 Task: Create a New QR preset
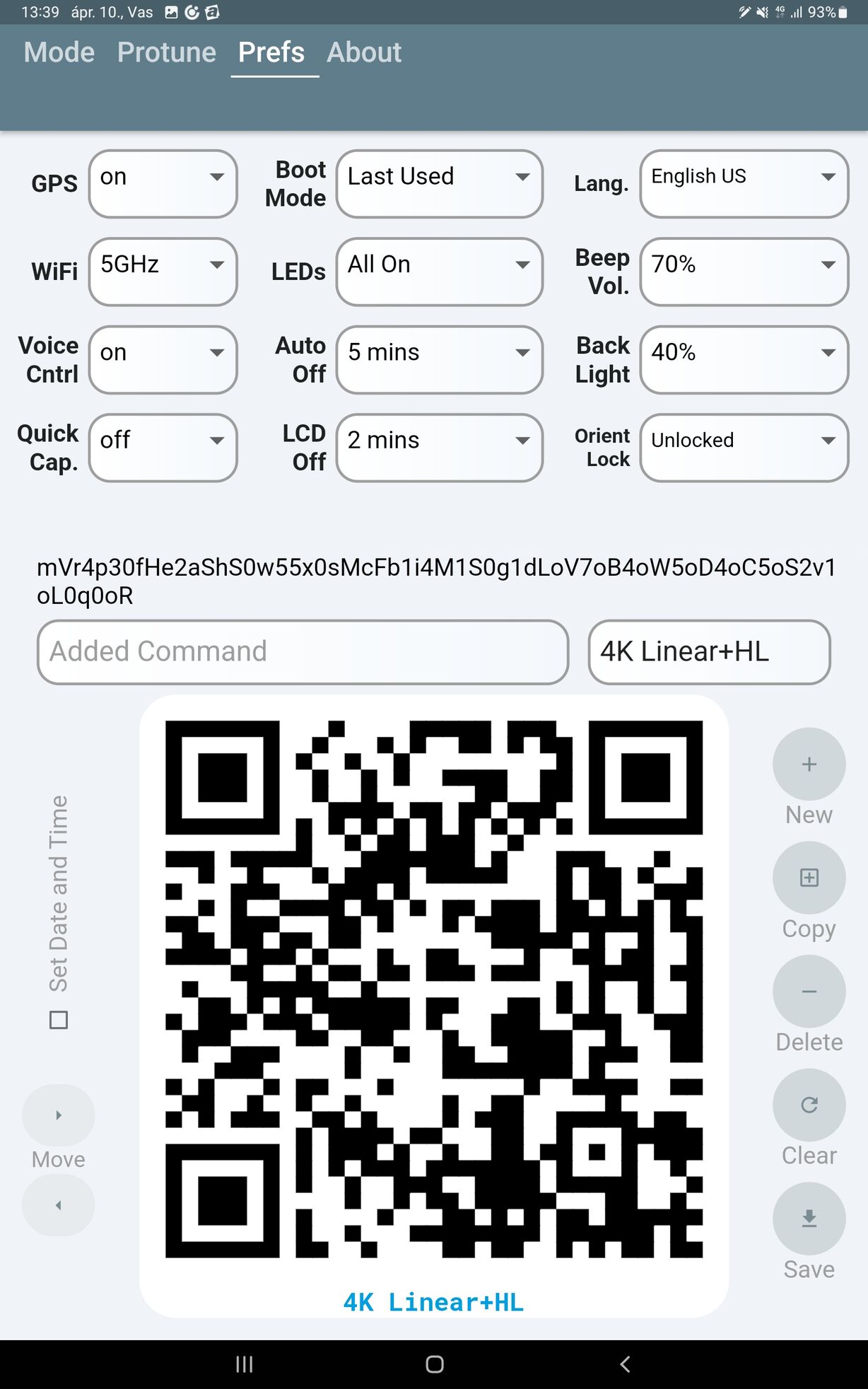pos(809,765)
